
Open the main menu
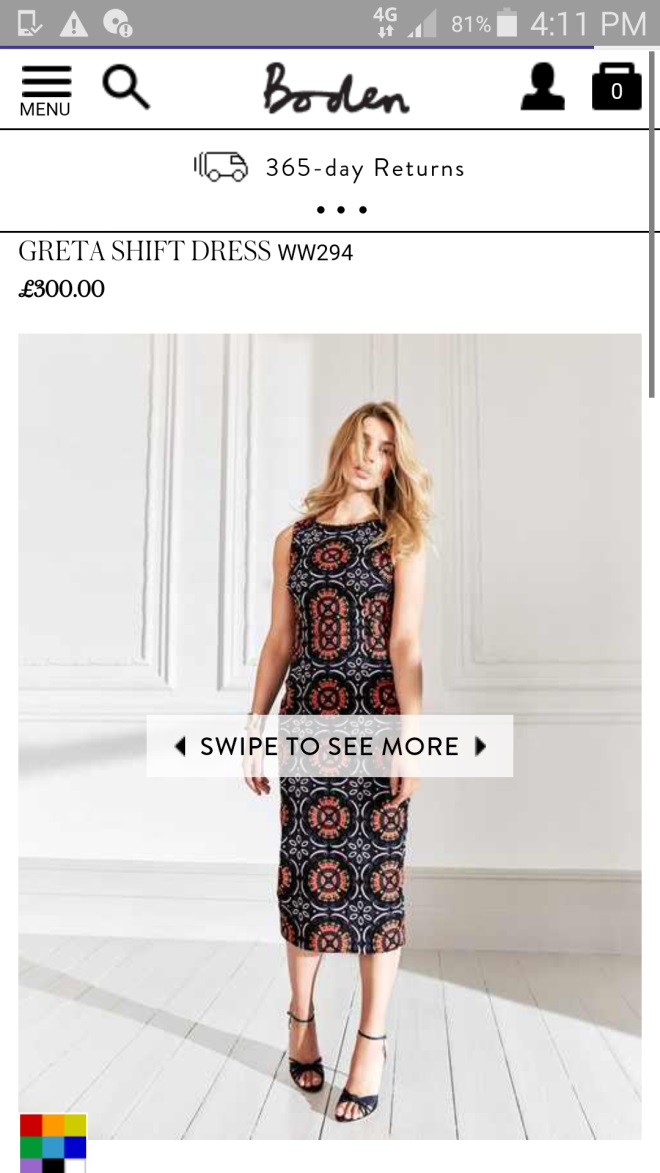45,91
